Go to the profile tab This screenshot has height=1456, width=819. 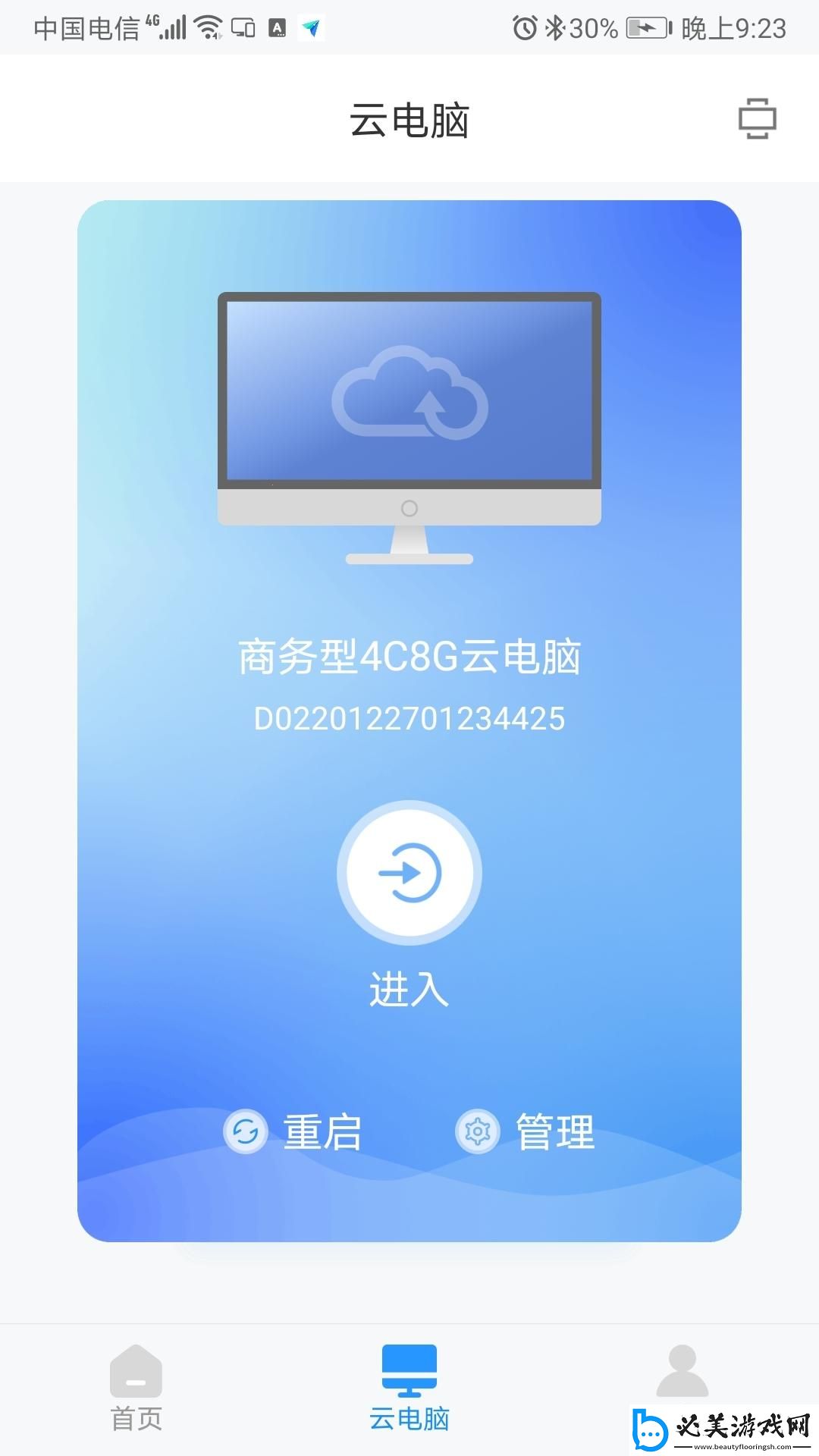click(x=682, y=1373)
